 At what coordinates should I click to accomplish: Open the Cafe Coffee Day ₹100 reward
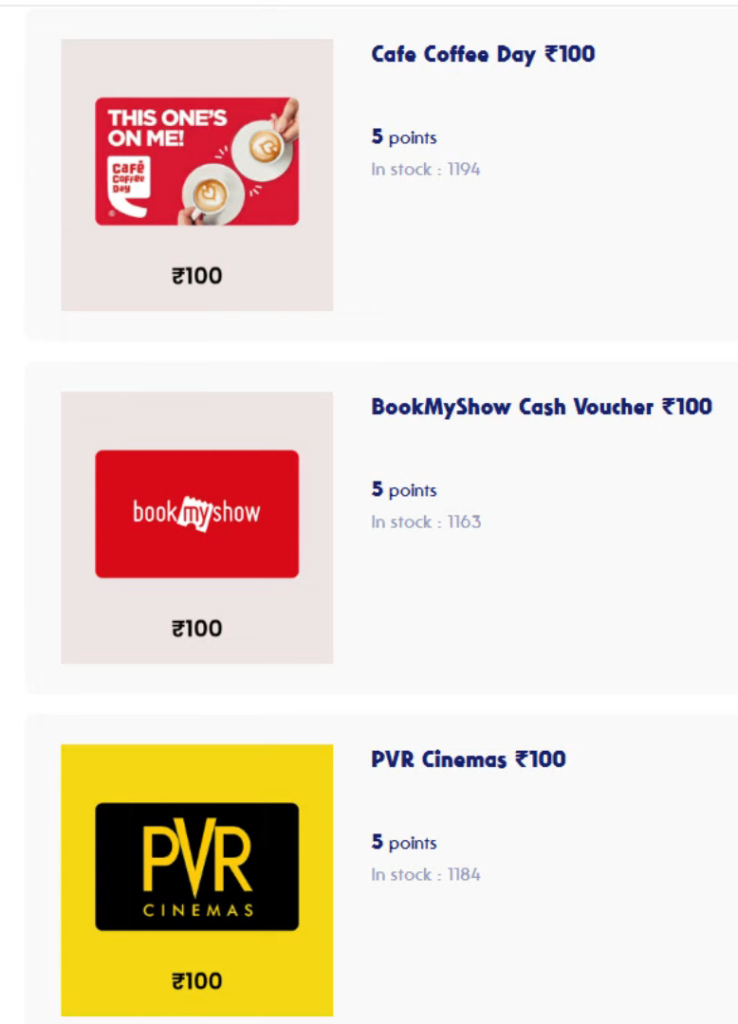pyautogui.click(x=483, y=55)
